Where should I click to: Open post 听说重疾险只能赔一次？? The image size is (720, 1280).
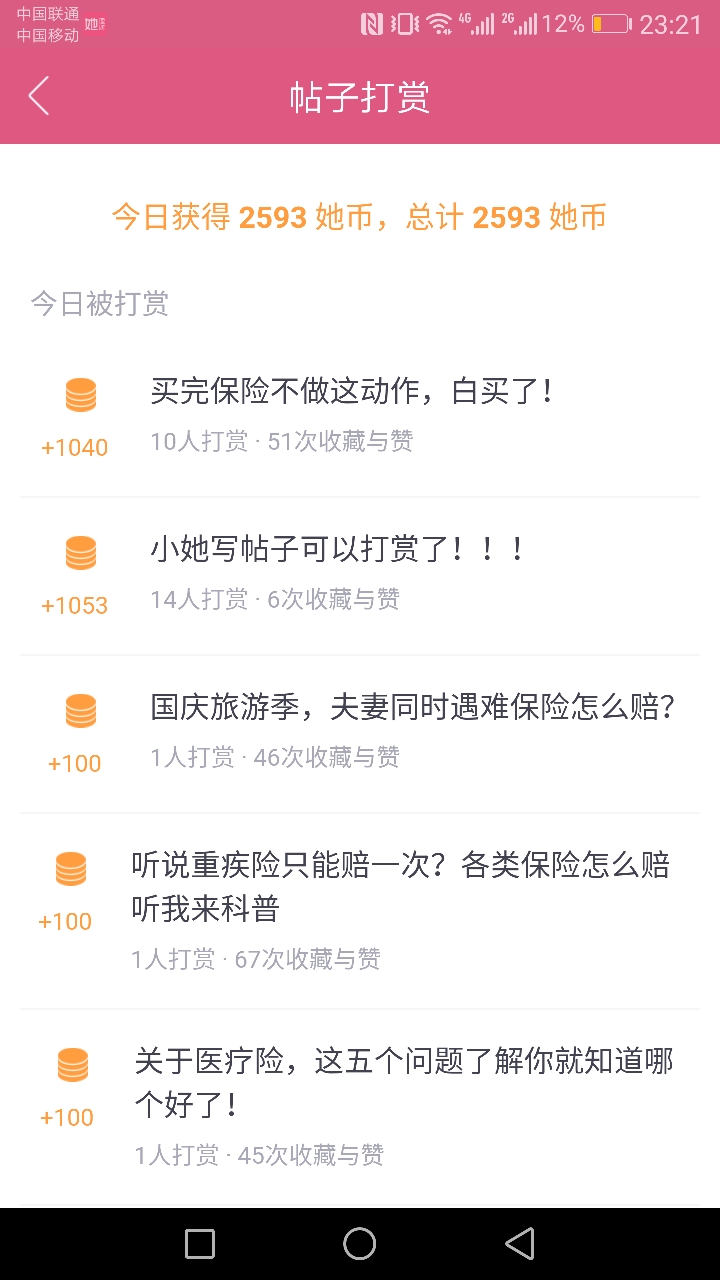360,911
